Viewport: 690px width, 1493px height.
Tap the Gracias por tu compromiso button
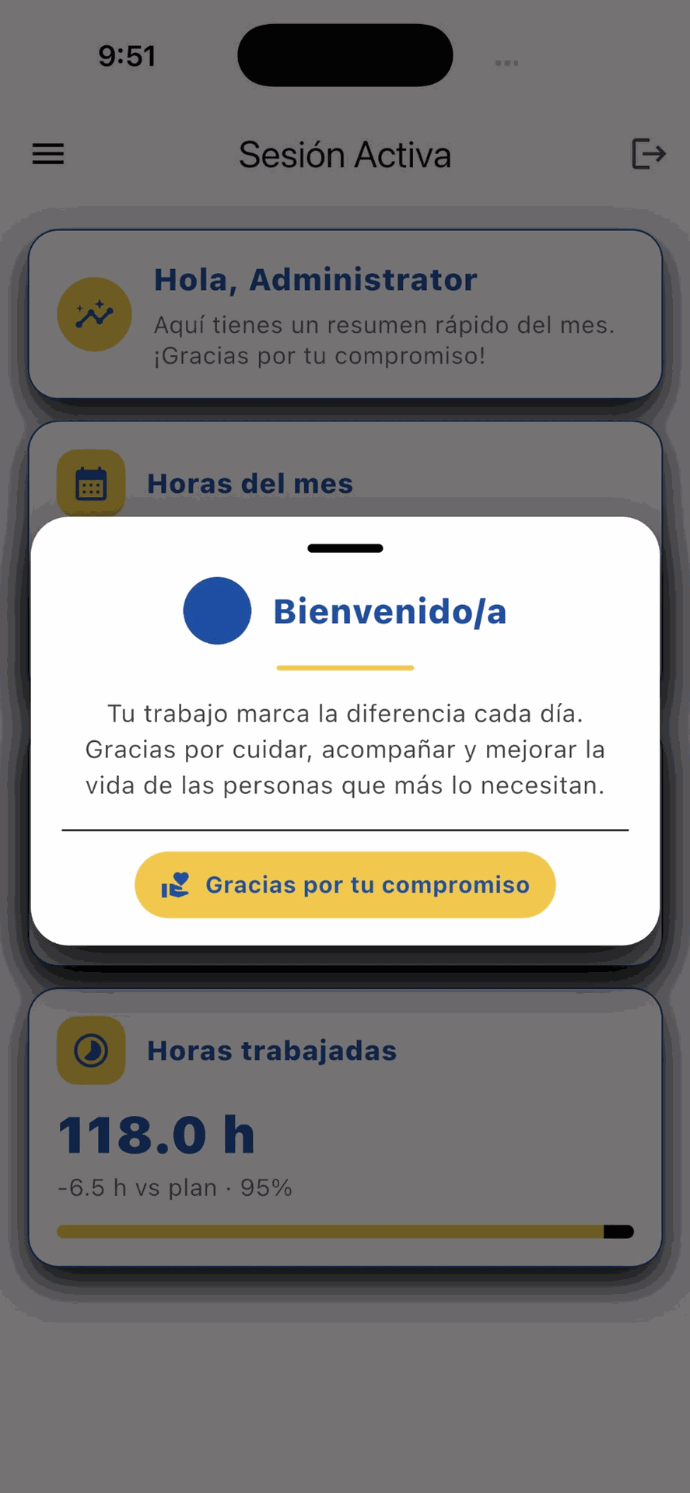pos(345,885)
